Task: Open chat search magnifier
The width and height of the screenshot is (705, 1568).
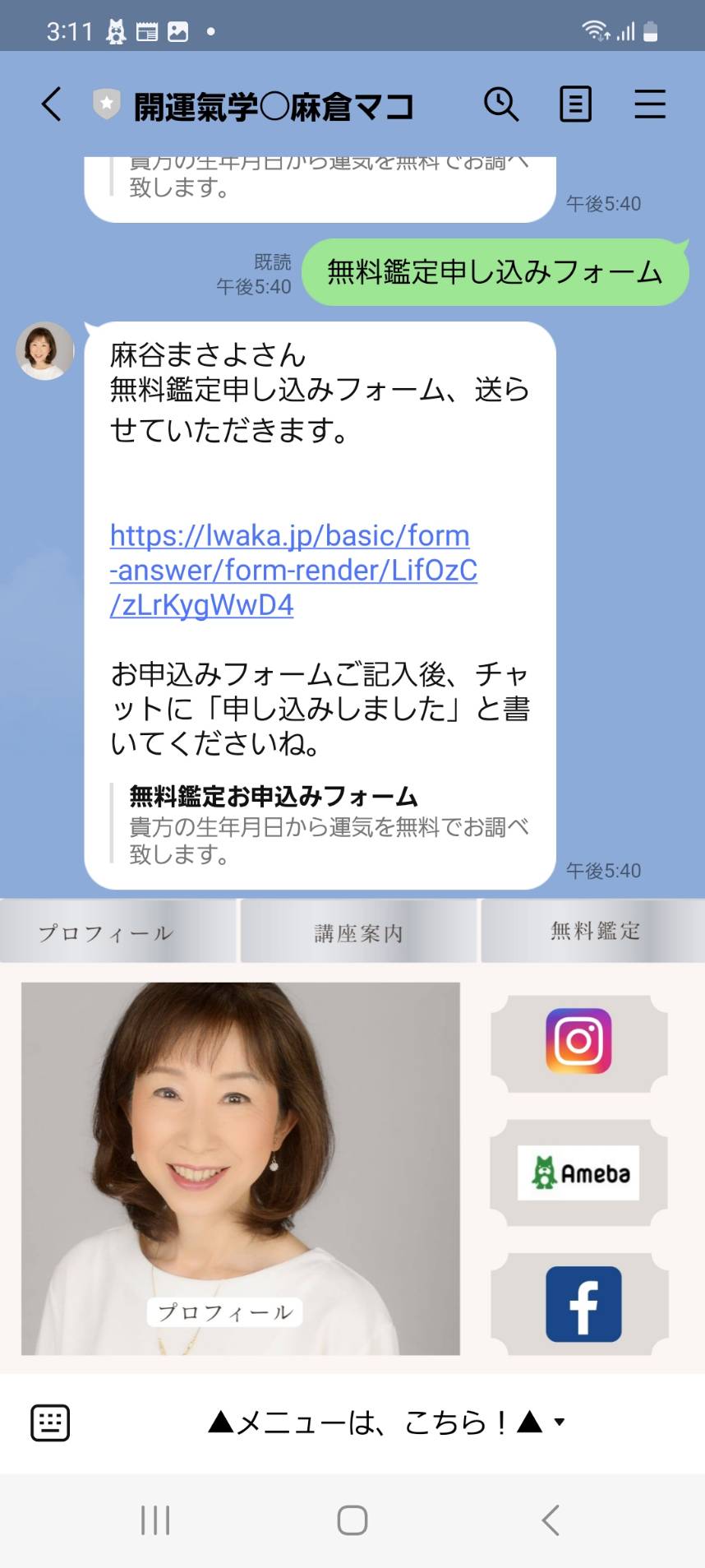Action: [500, 104]
